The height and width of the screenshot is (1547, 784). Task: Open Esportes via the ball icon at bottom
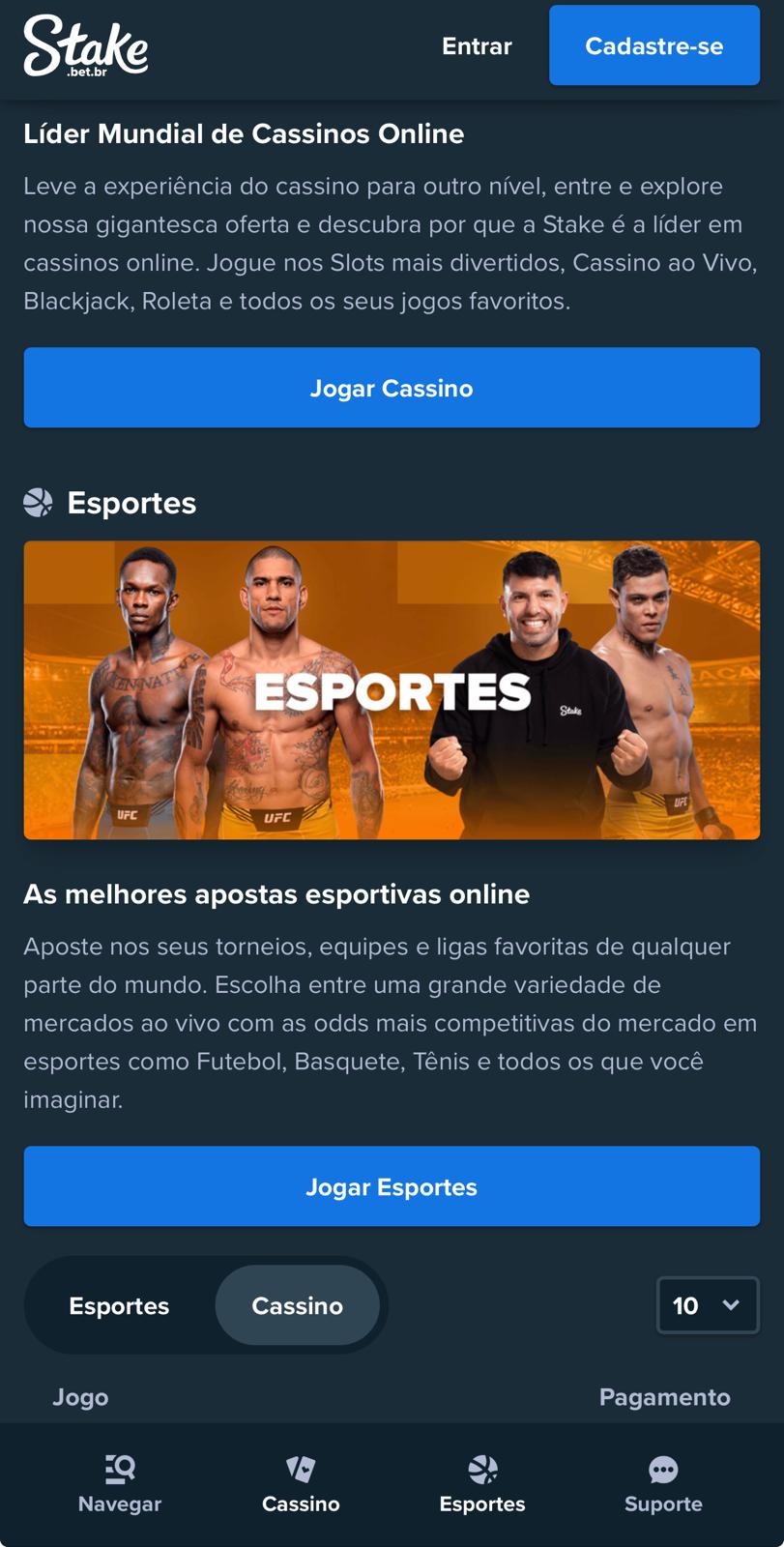pos(481,1468)
